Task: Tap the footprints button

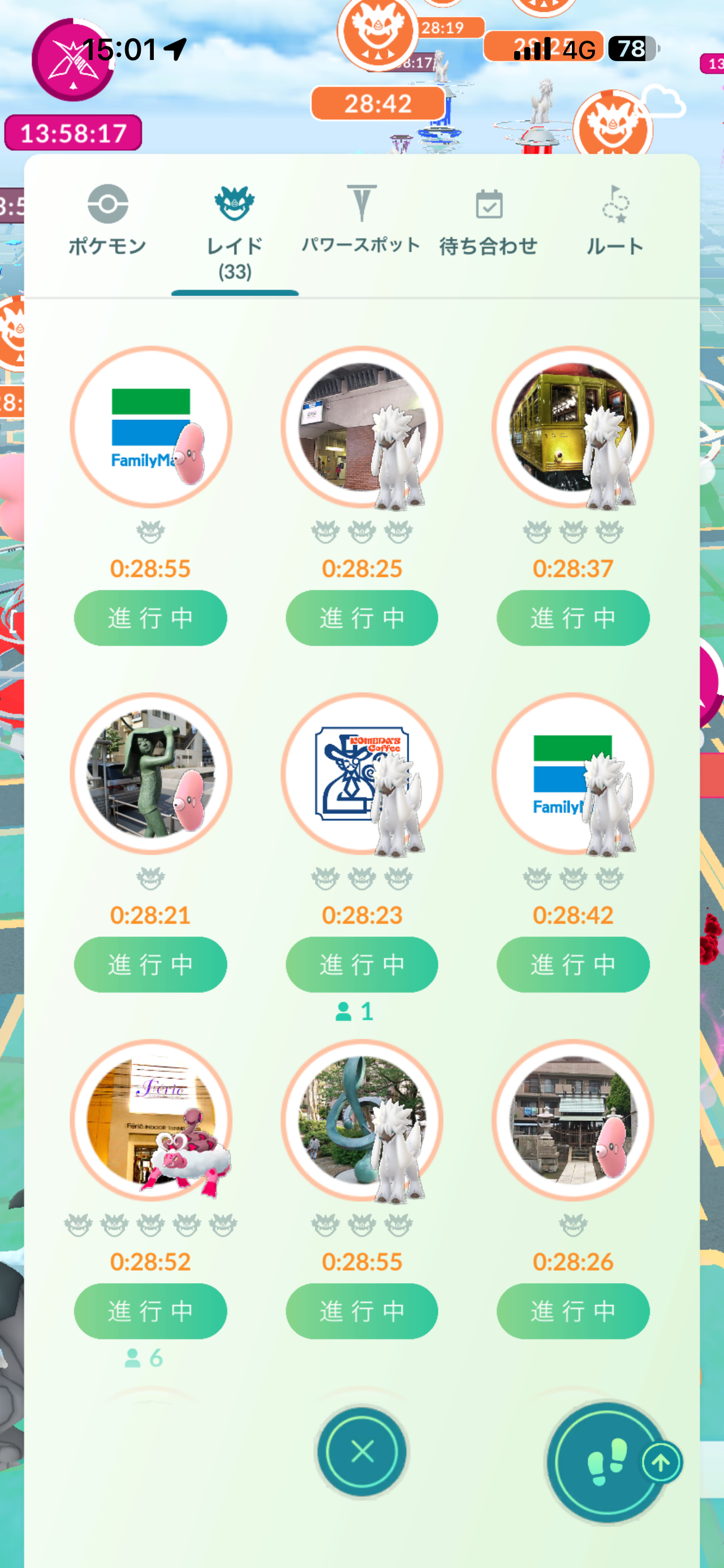Action: [x=606, y=1462]
